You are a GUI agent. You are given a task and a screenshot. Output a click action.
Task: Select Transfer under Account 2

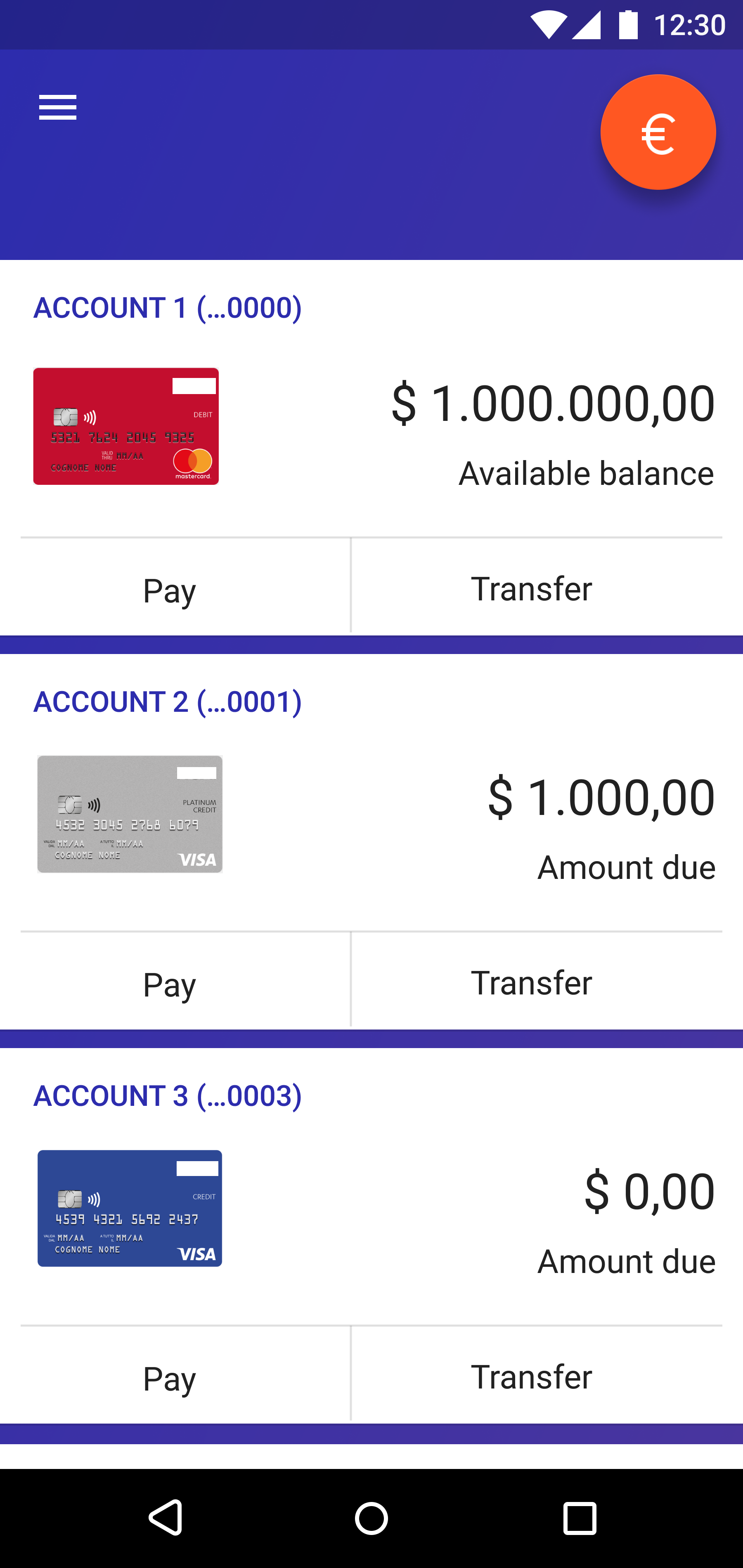coord(531,982)
